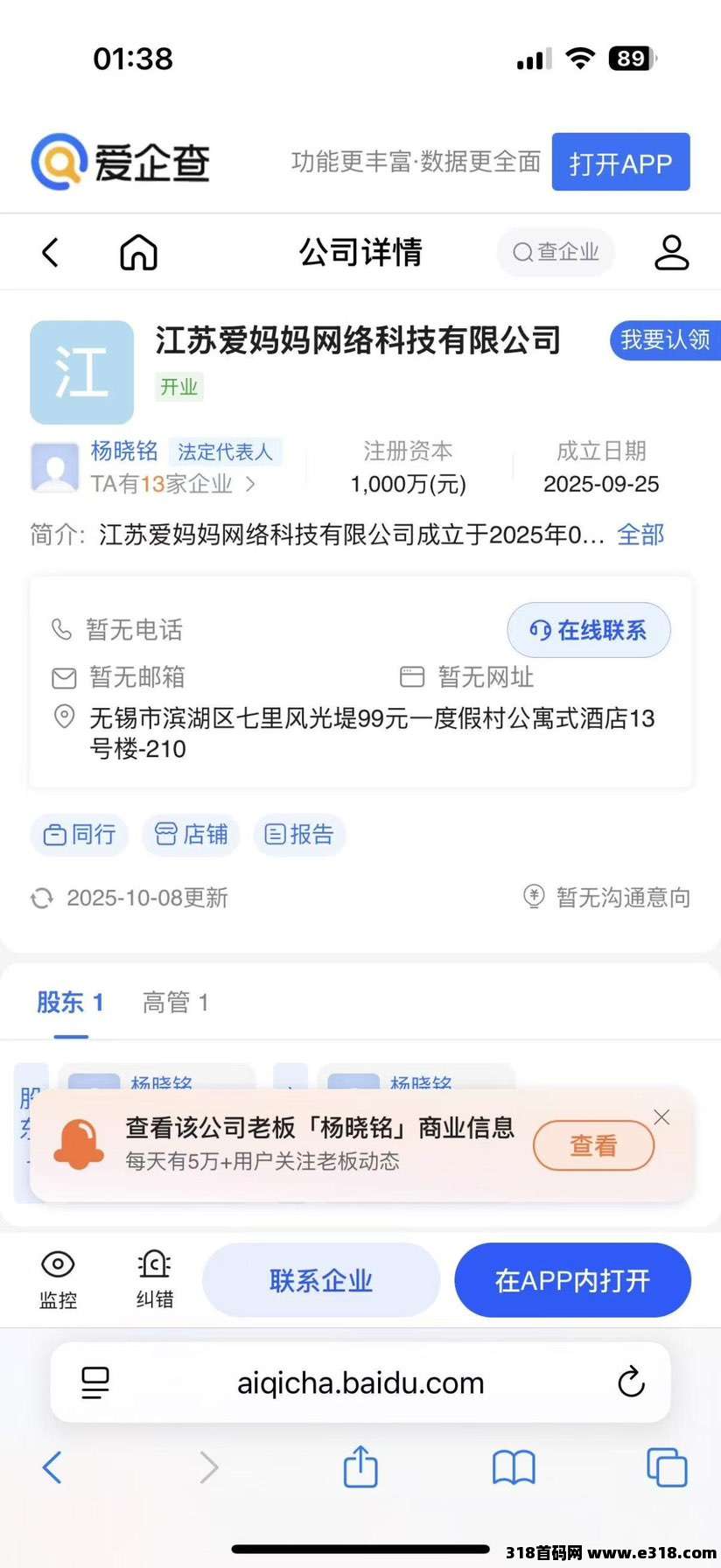The image size is (721, 1568).
Task: Open the 店铺 chip
Action: tap(192, 835)
